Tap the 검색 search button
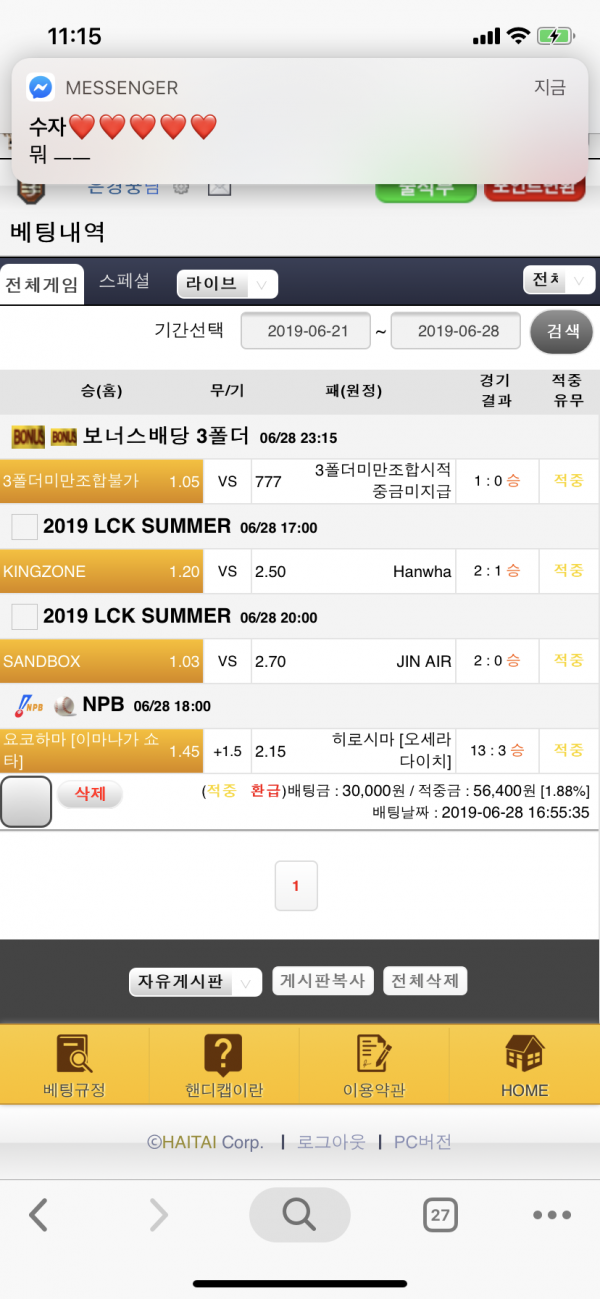This screenshot has width=600, height=1299. 561,332
